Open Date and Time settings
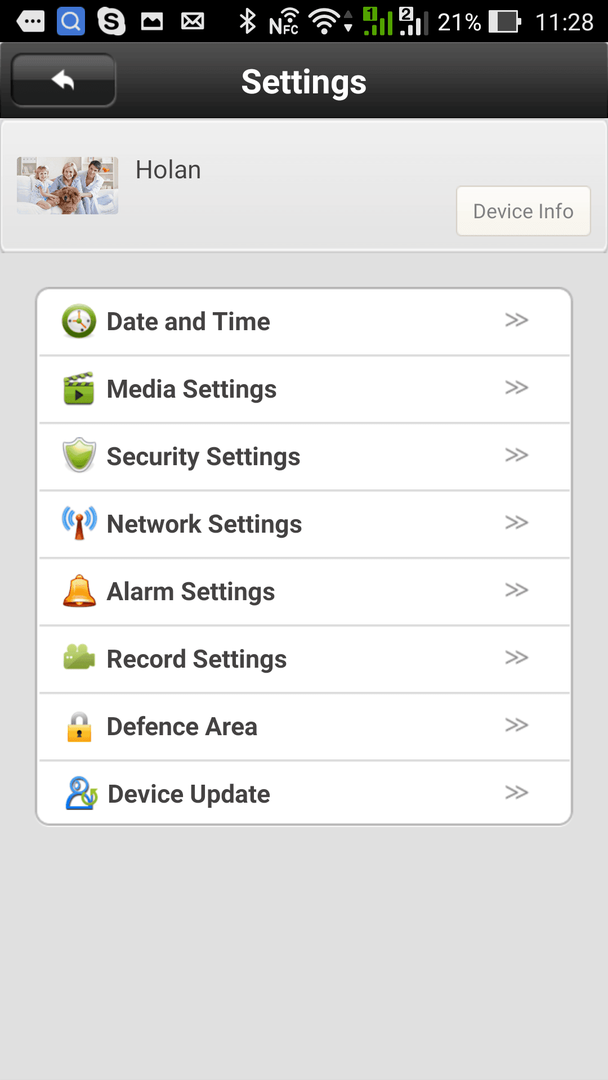 coord(304,322)
